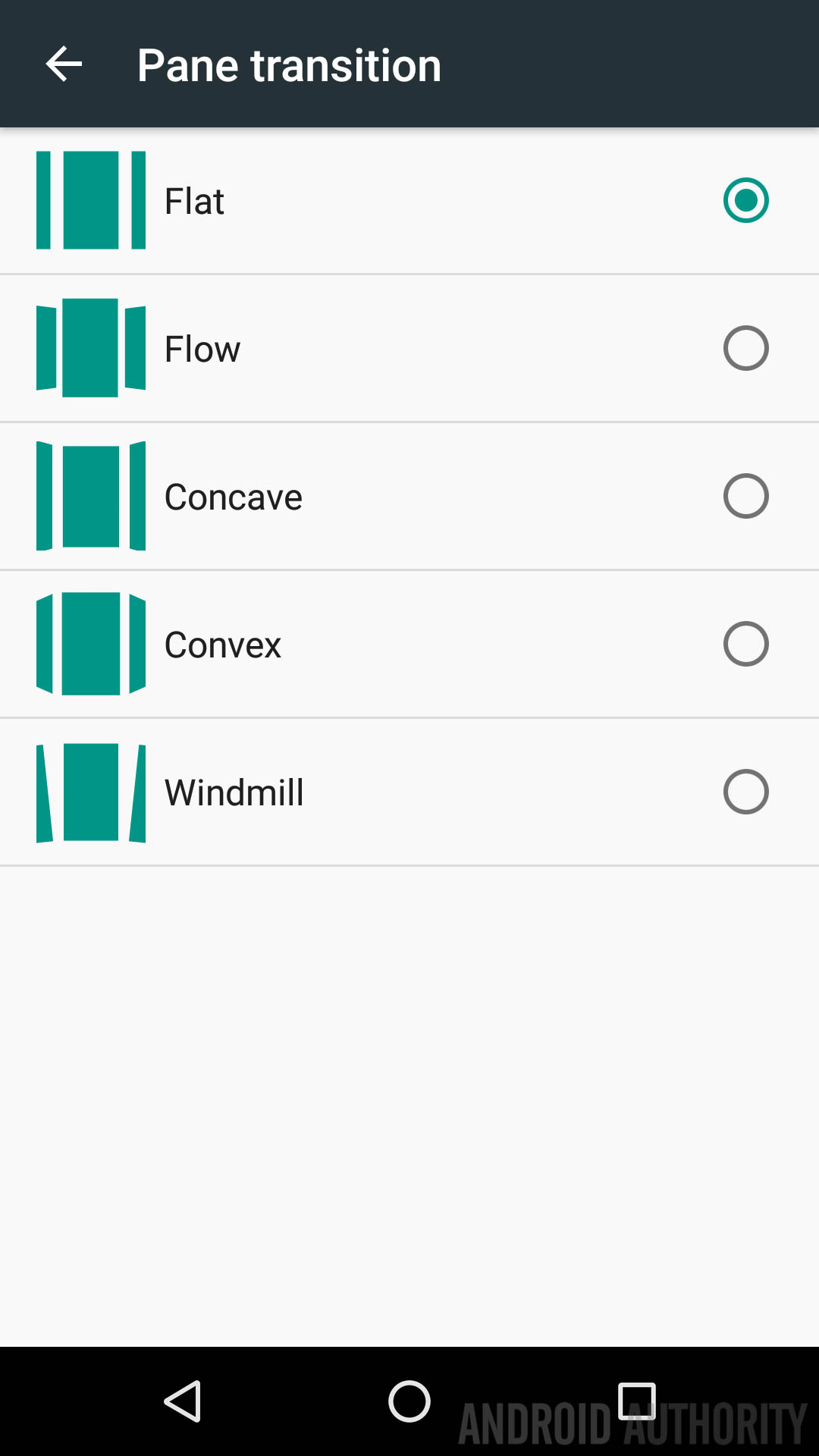Viewport: 819px width, 1456px height.
Task: Open the recent apps overview
Action: tap(636, 1401)
